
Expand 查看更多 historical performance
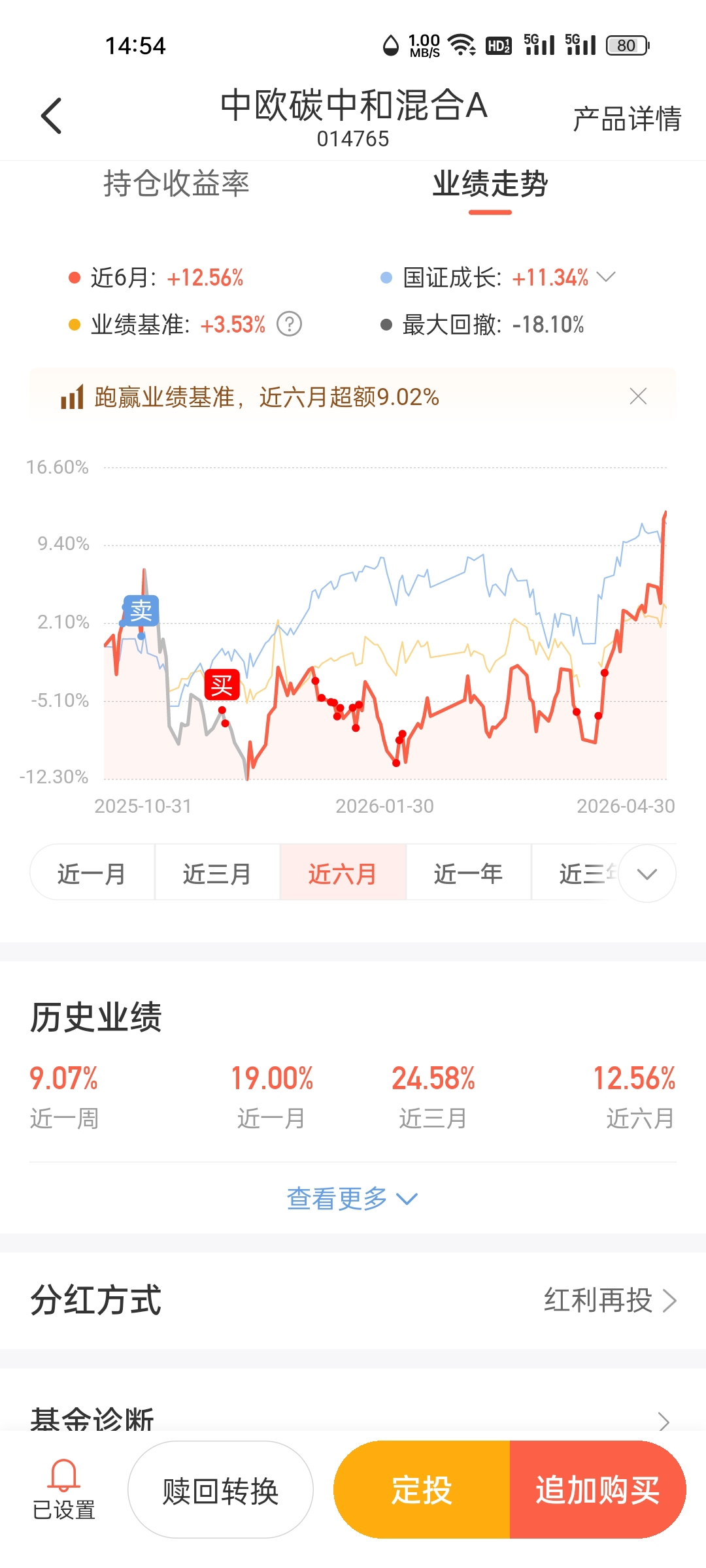coord(352,1198)
